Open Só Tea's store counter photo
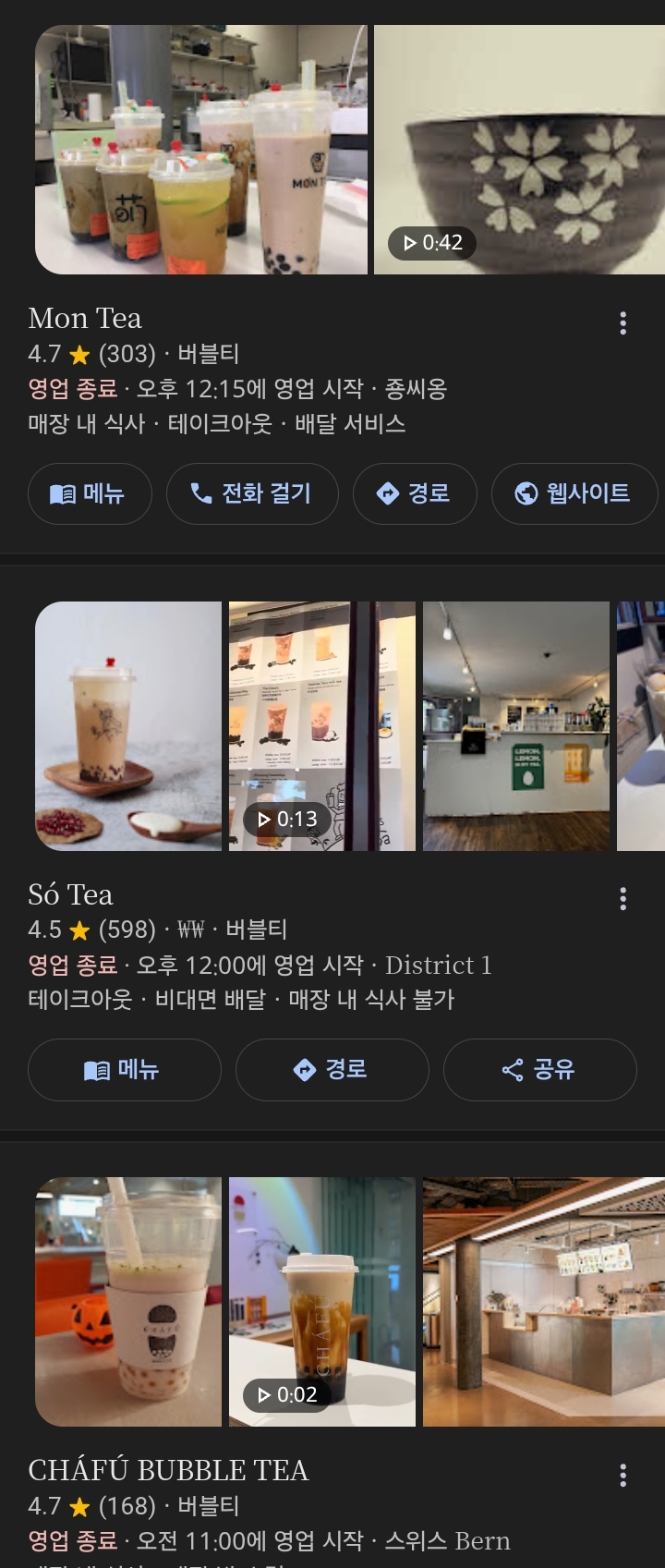This screenshot has width=665, height=1568. [515, 726]
